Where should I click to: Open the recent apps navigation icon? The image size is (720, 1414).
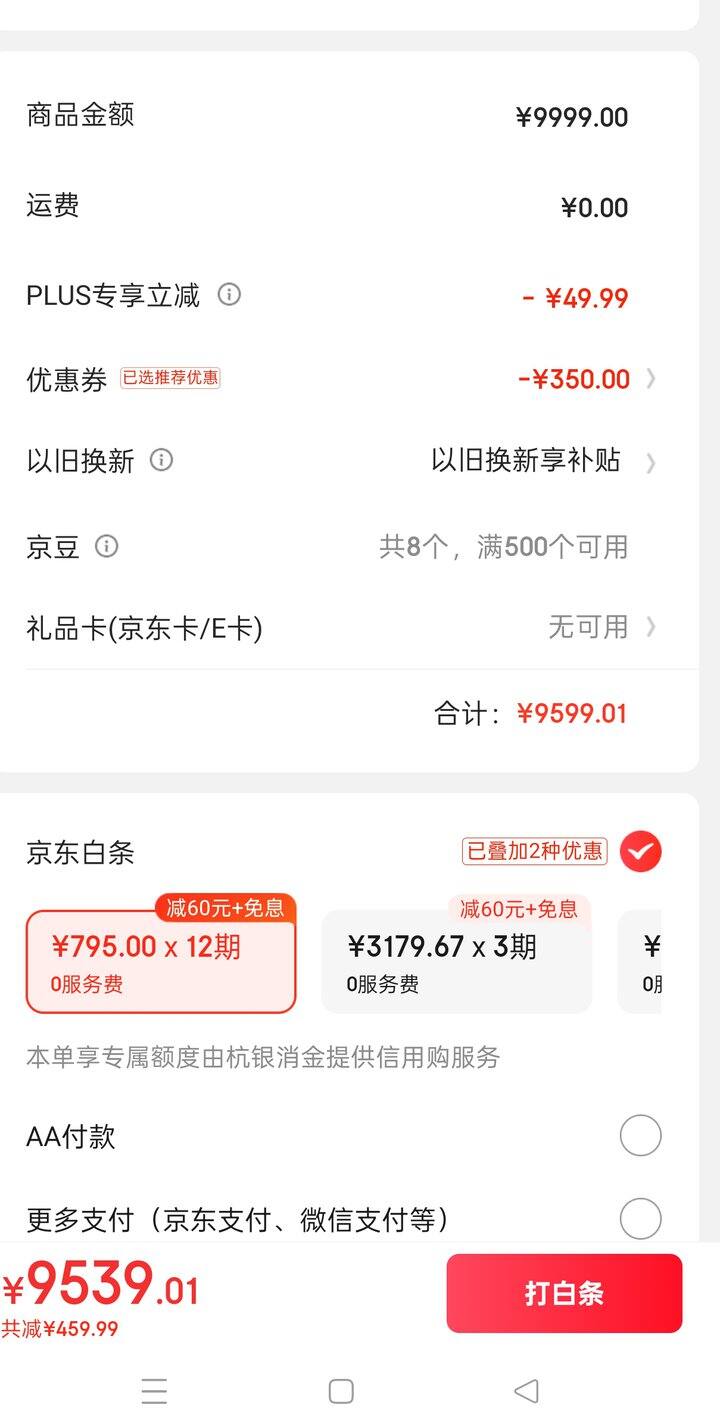pyautogui.click(x=155, y=1390)
